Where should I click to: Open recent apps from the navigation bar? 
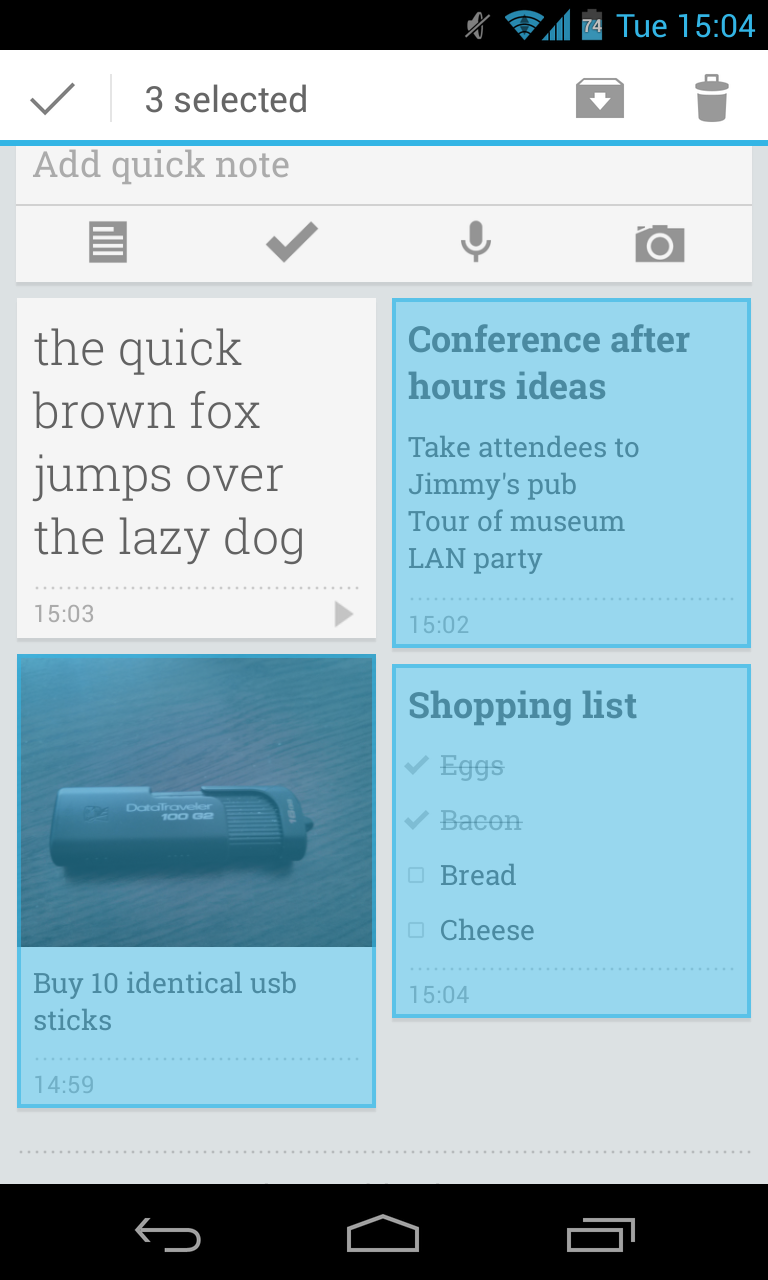click(x=600, y=1235)
